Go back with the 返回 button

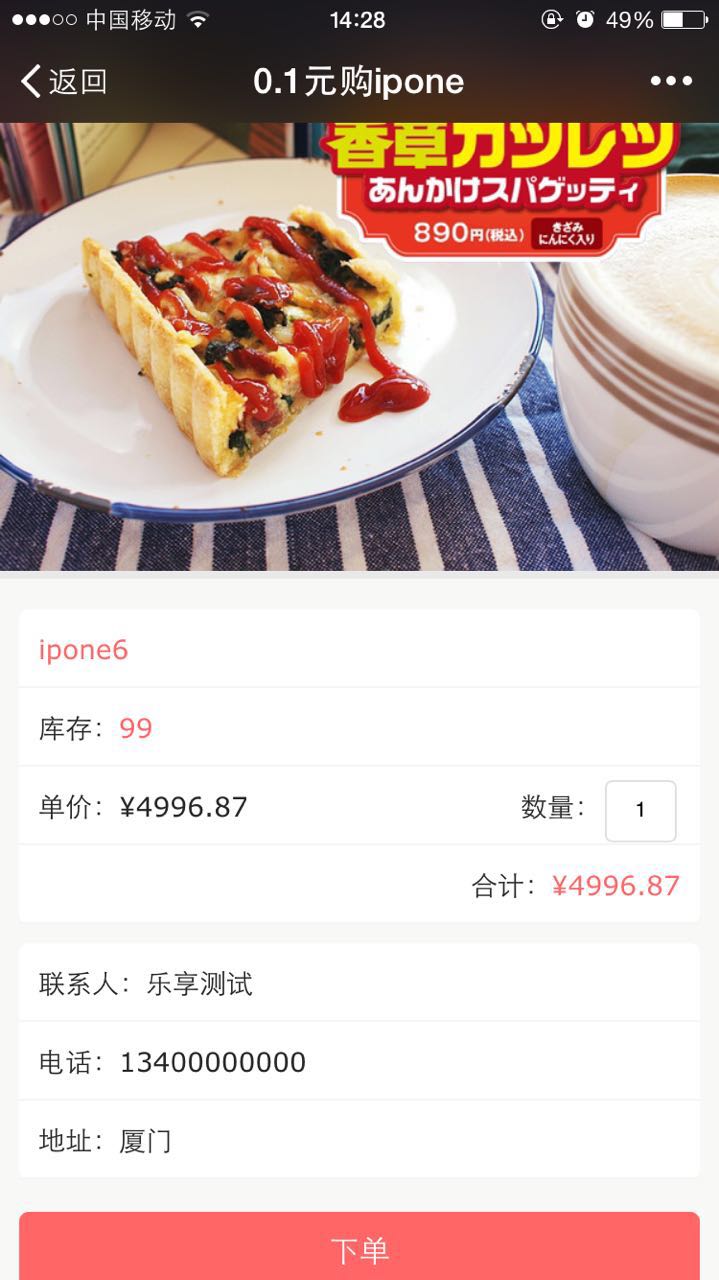pyautogui.click(x=64, y=81)
